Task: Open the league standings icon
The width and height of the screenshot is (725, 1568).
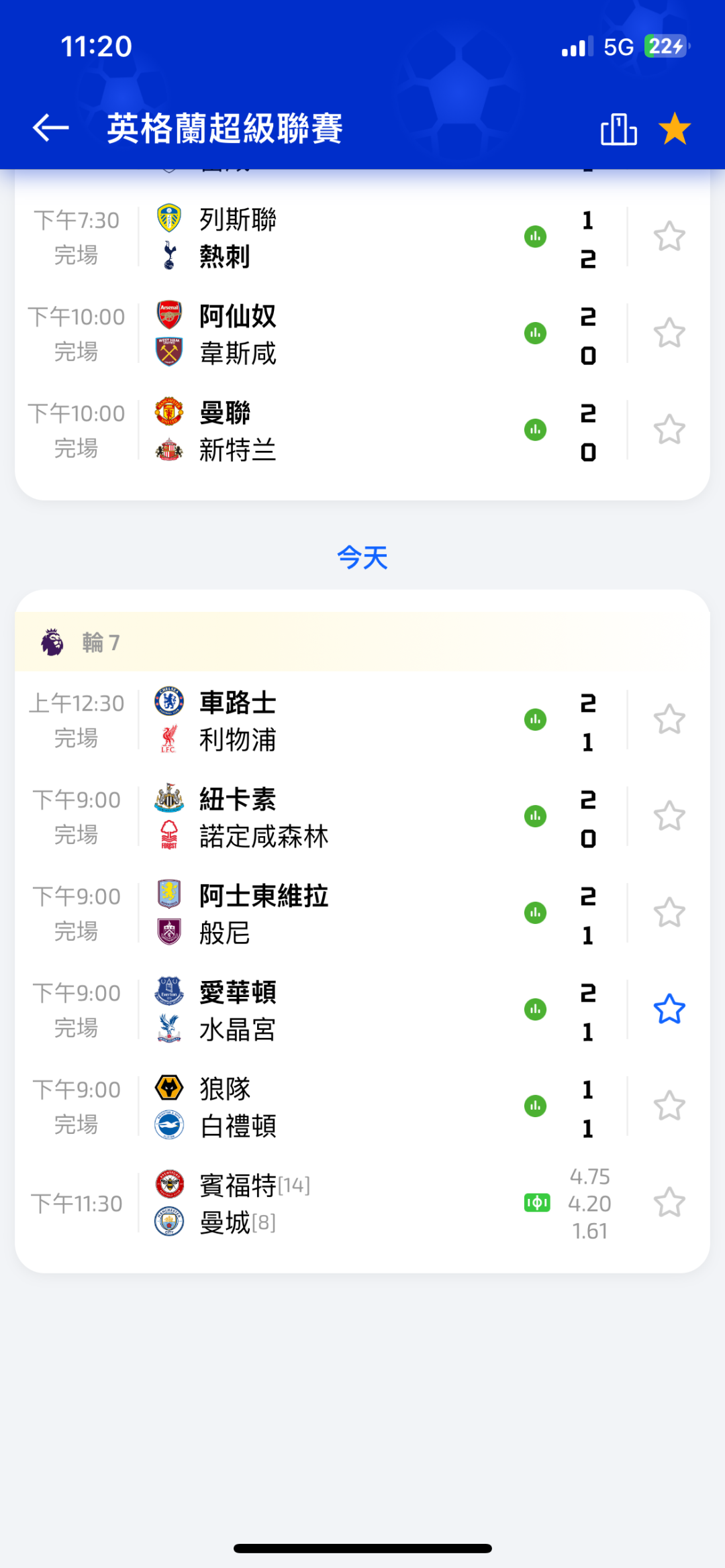Action: coord(618,129)
